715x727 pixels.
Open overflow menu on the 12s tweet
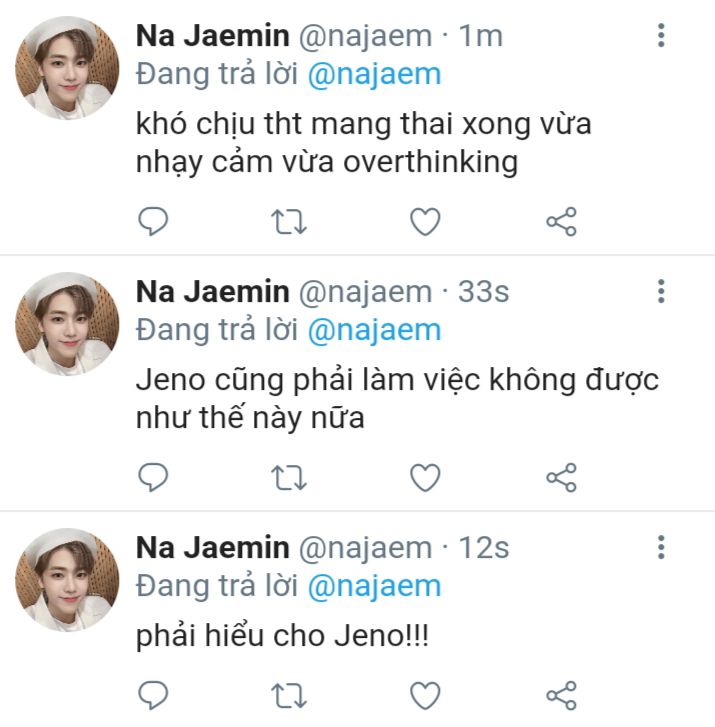click(661, 548)
